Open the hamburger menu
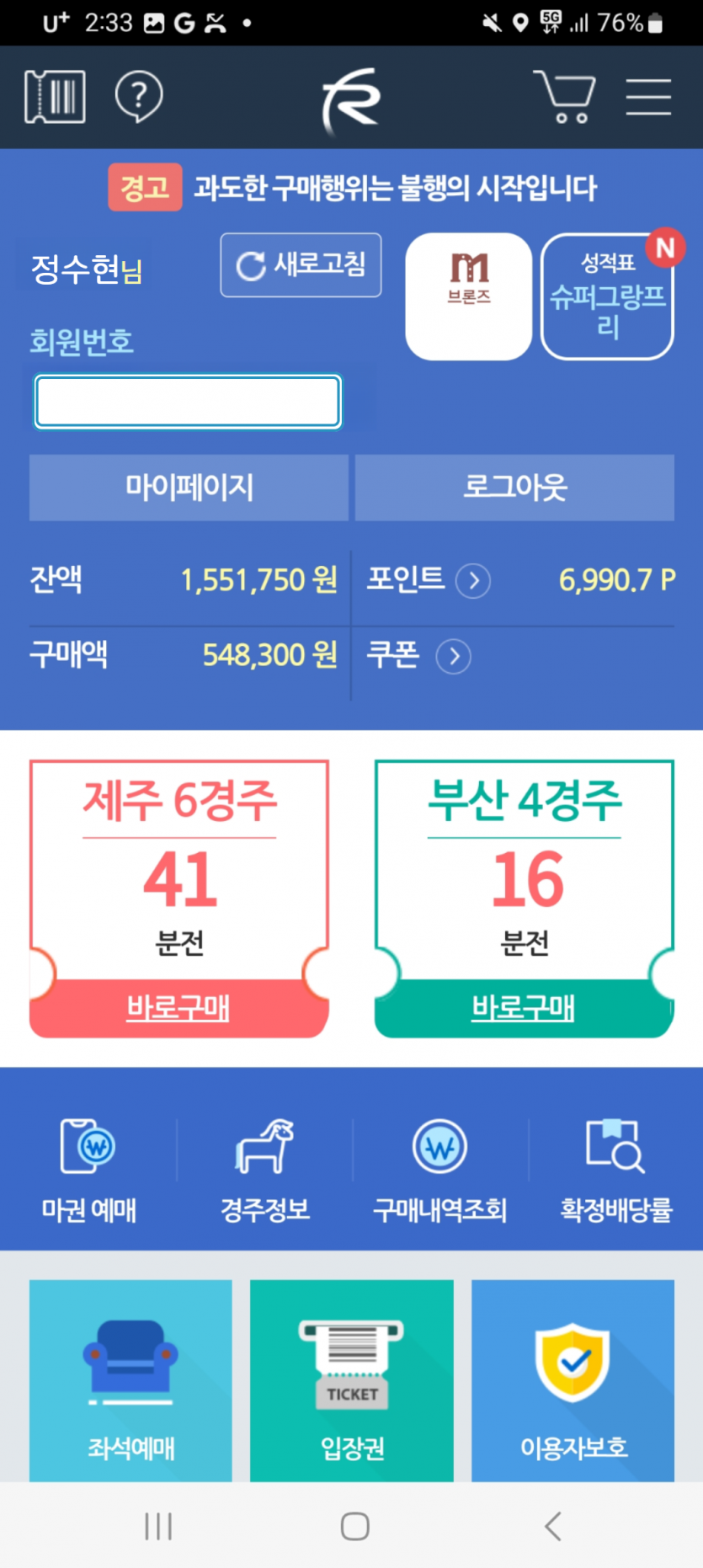The height and width of the screenshot is (1568, 703). coord(648,97)
